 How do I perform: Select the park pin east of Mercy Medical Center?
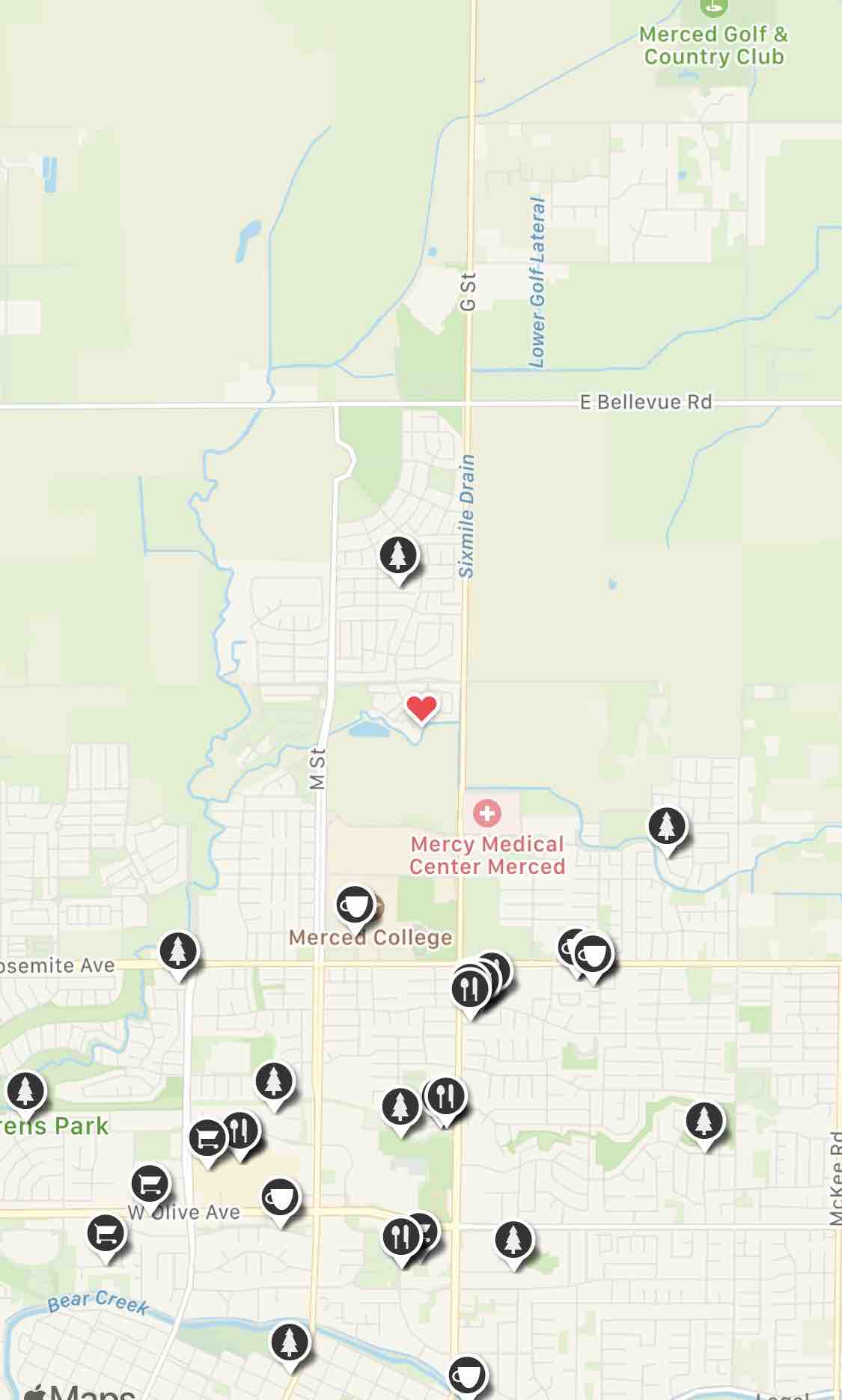[x=667, y=829]
